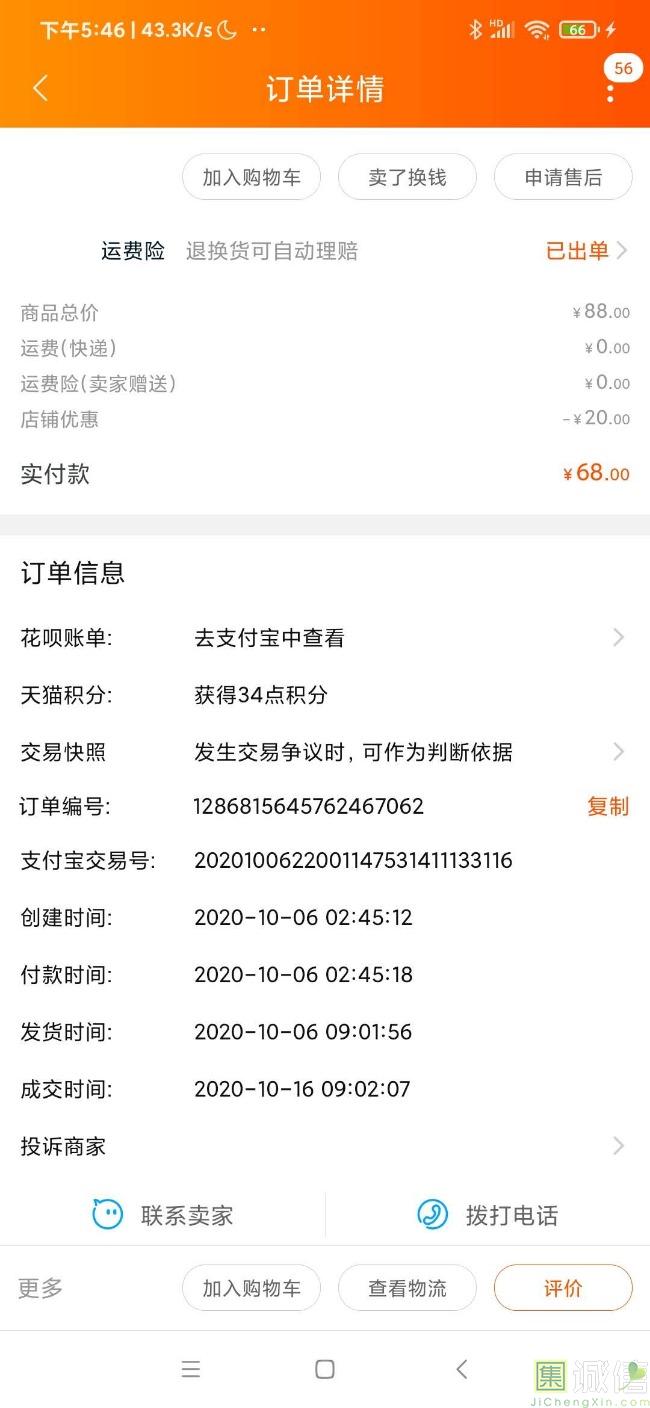Viewport: 650px width, 1408px height.
Task: Open the system recent apps view
Action: [191, 1369]
